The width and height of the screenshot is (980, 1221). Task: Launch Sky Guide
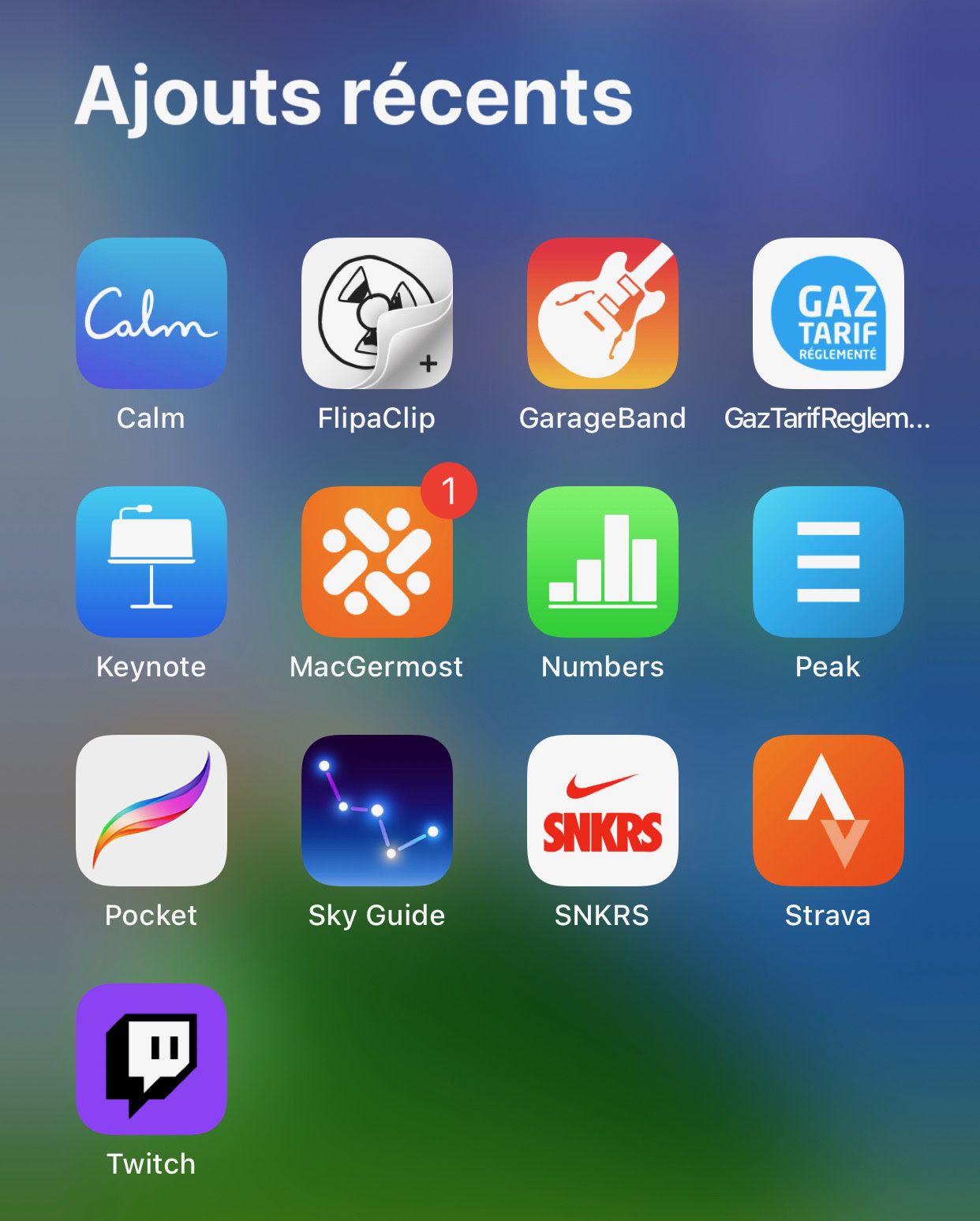(x=376, y=811)
